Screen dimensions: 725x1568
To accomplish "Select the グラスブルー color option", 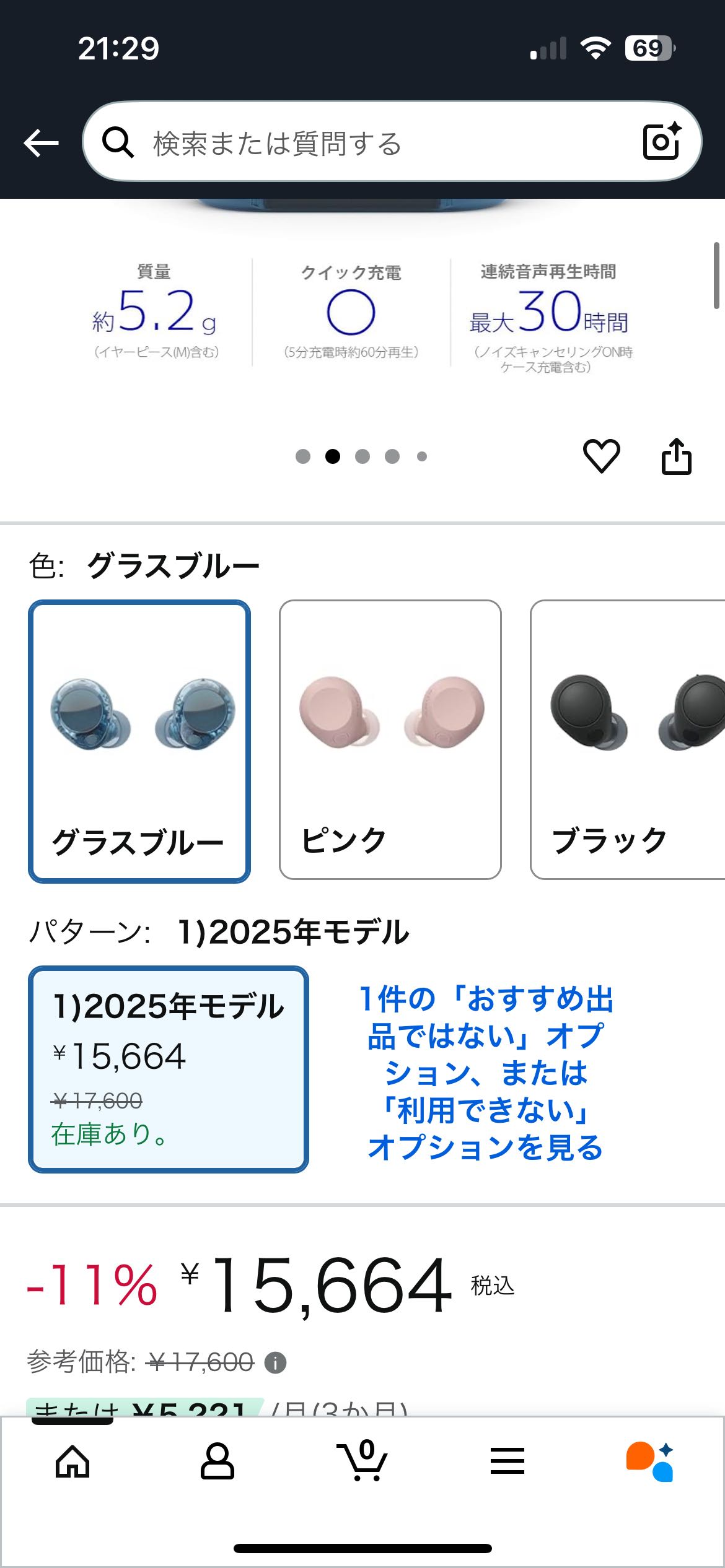I will [139, 741].
